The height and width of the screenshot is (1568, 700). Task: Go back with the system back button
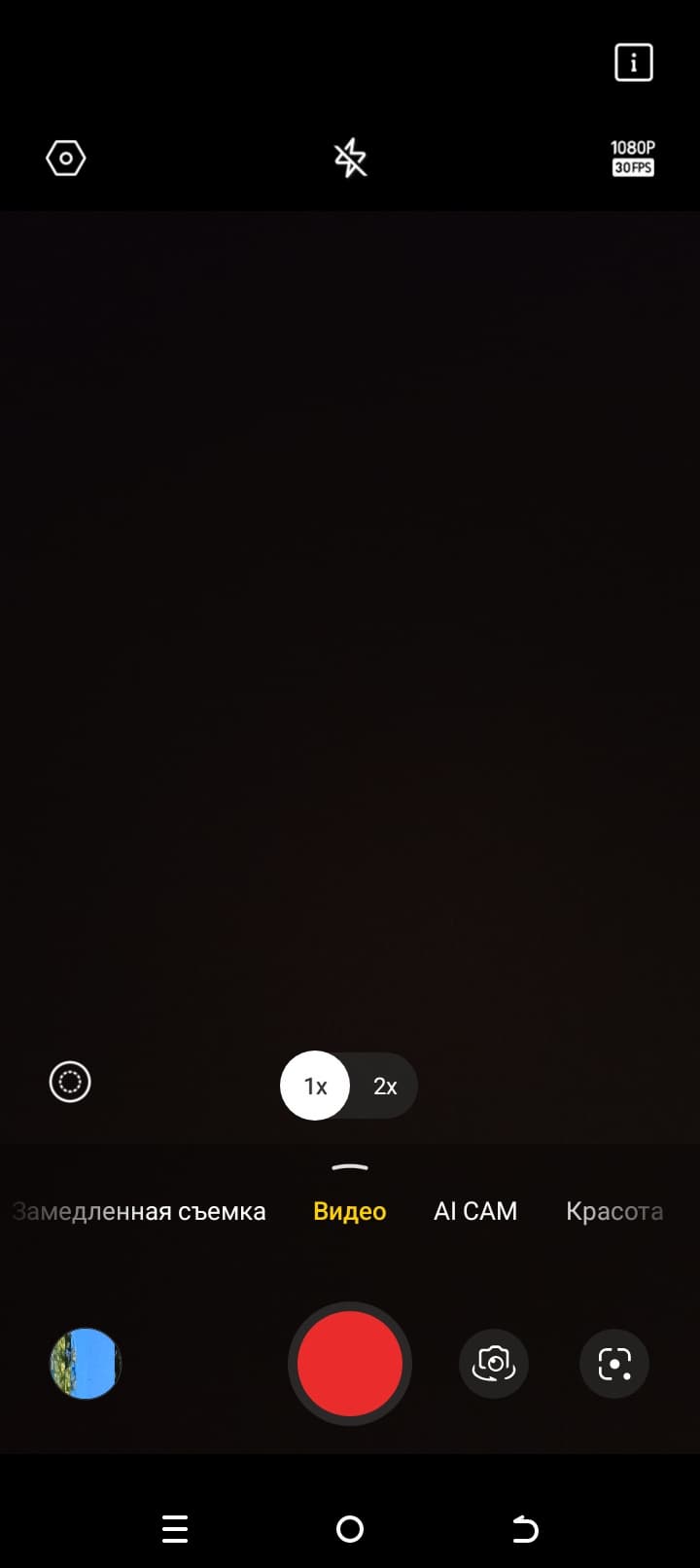(525, 1529)
